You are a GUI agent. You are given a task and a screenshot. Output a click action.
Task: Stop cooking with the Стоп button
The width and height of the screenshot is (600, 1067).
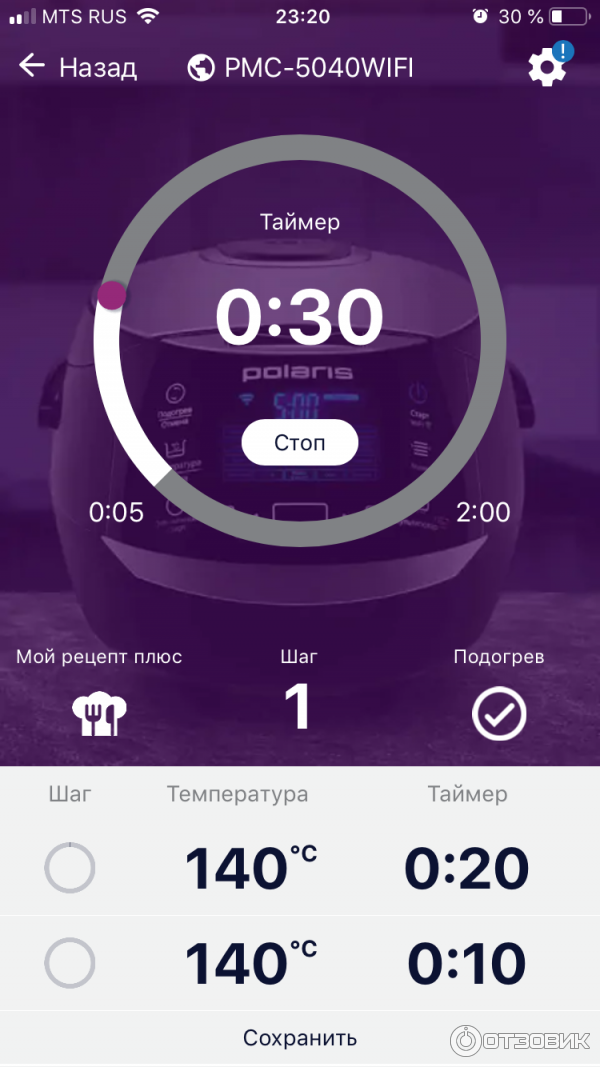[x=299, y=443]
